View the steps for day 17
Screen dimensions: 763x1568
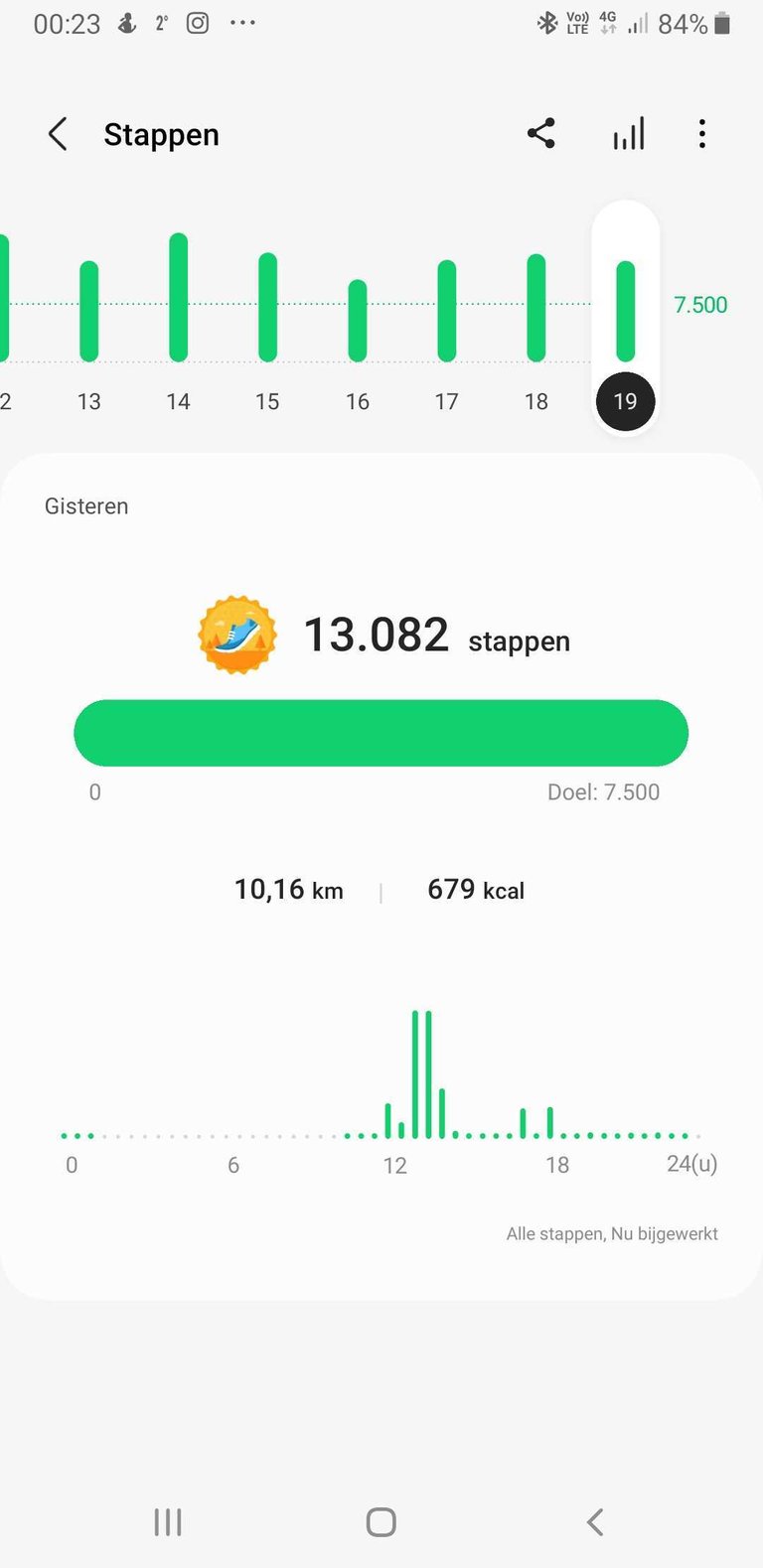447,311
